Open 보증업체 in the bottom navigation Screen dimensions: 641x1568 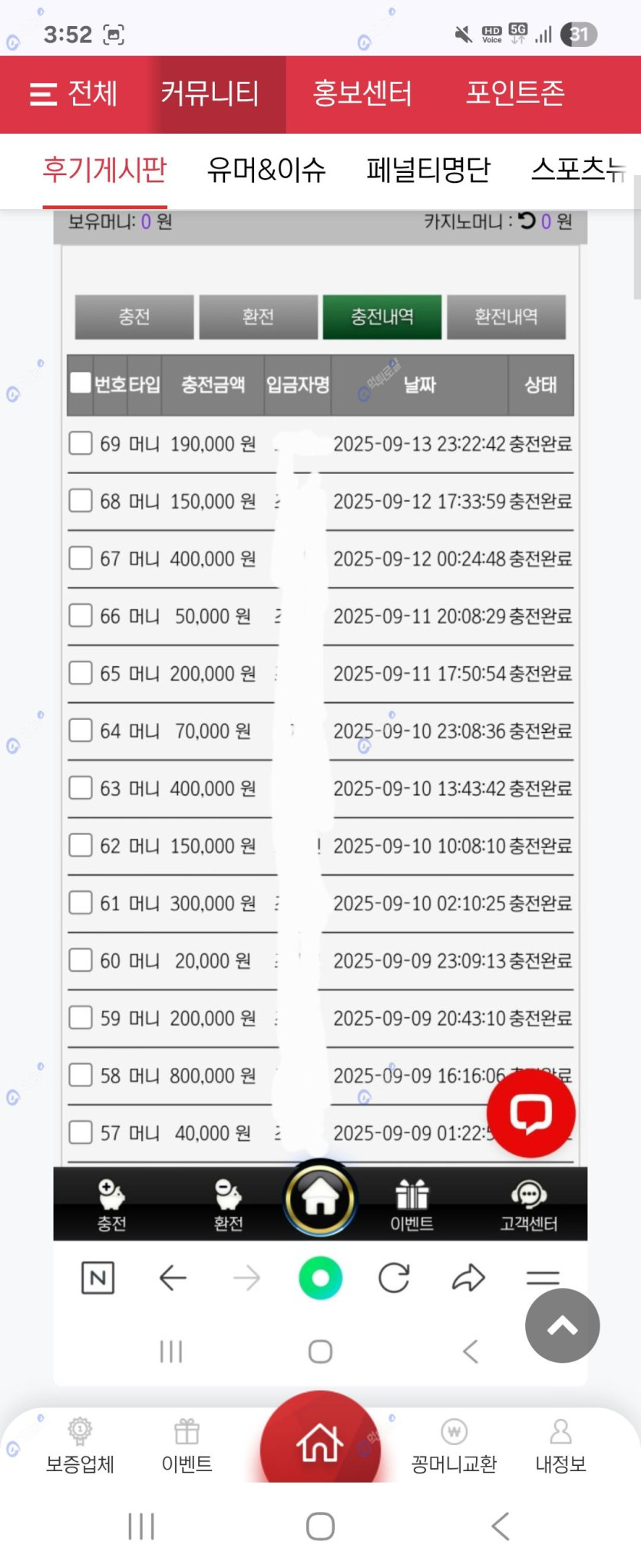(x=80, y=1447)
